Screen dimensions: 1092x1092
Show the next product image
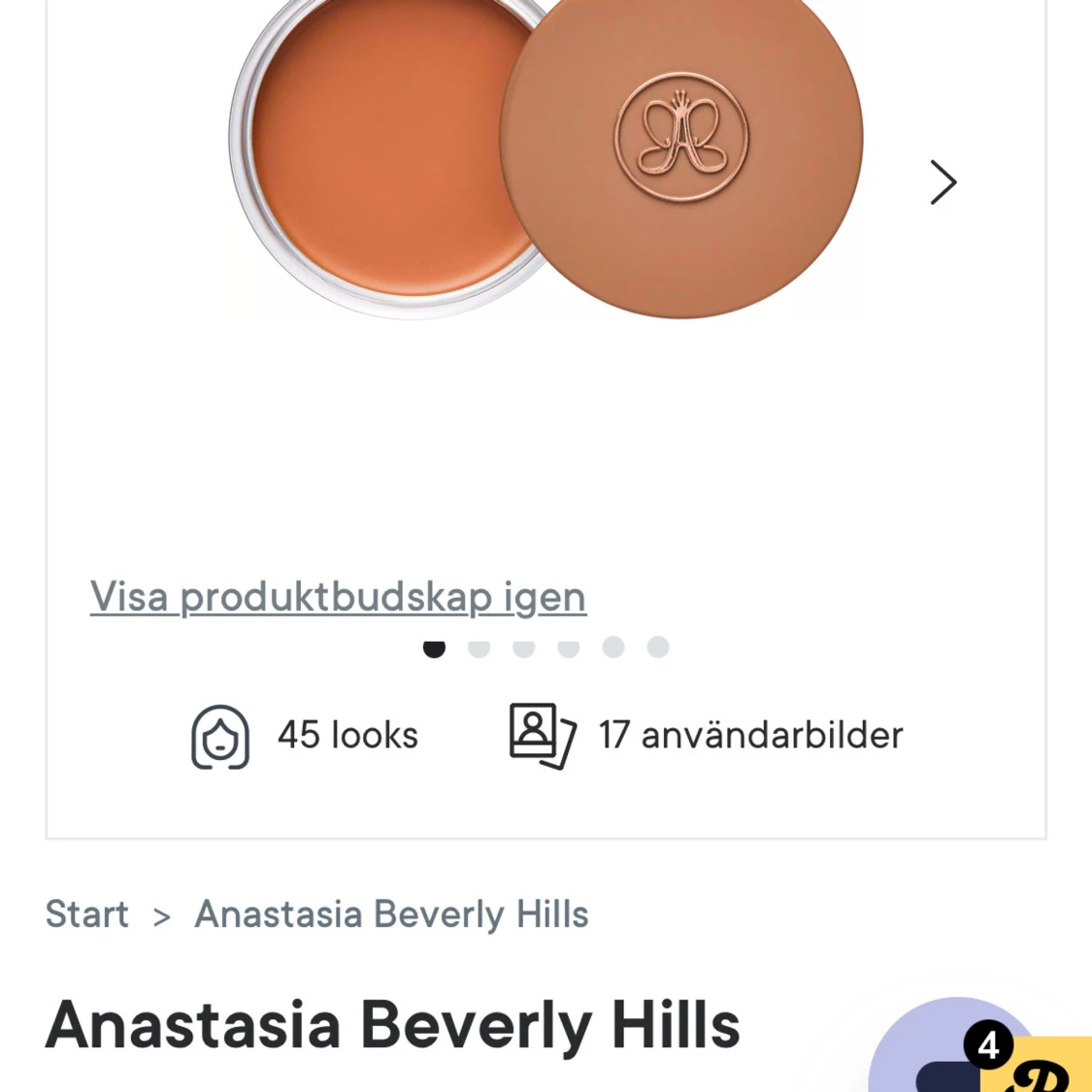[943, 182]
